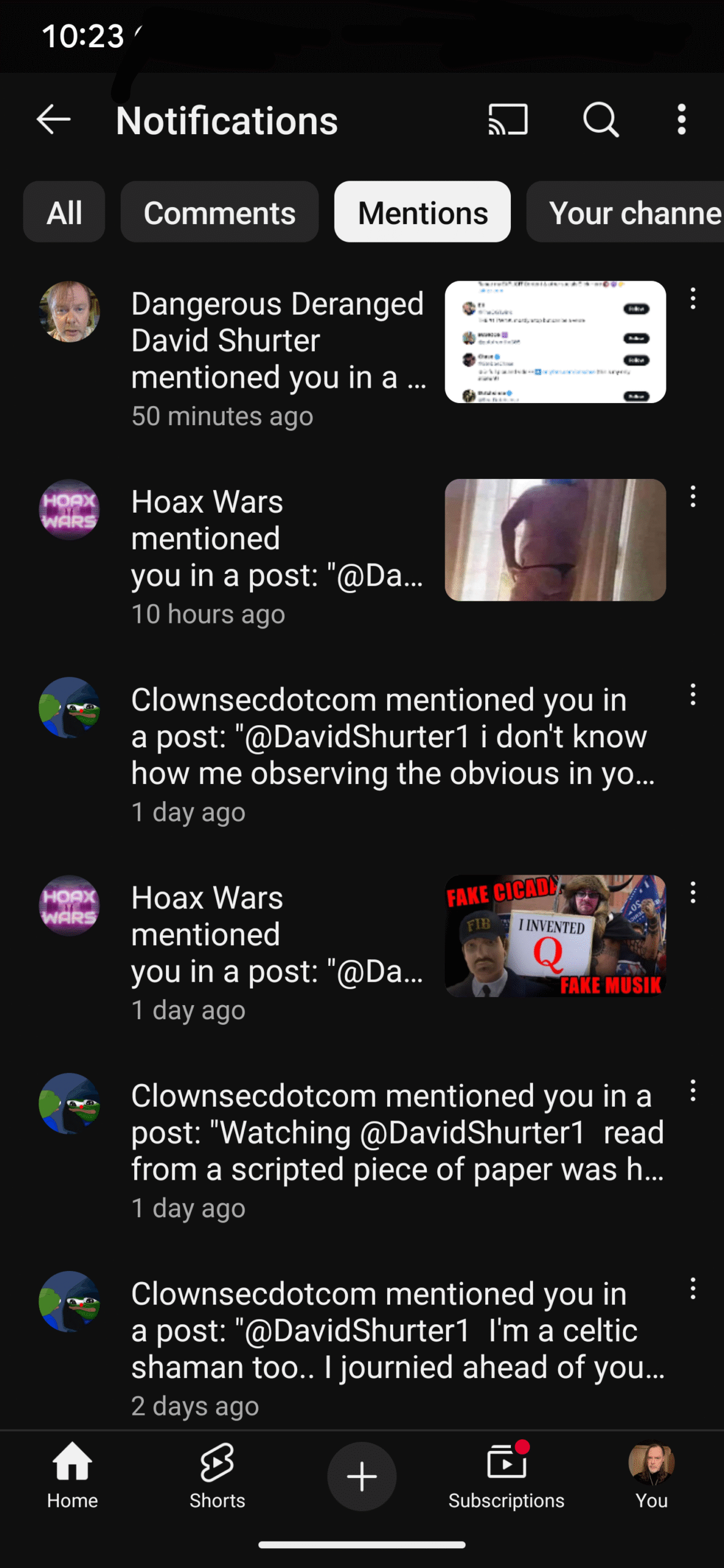This screenshot has width=724, height=1568.
Task: Tap the create plus button
Action: [x=361, y=1476]
